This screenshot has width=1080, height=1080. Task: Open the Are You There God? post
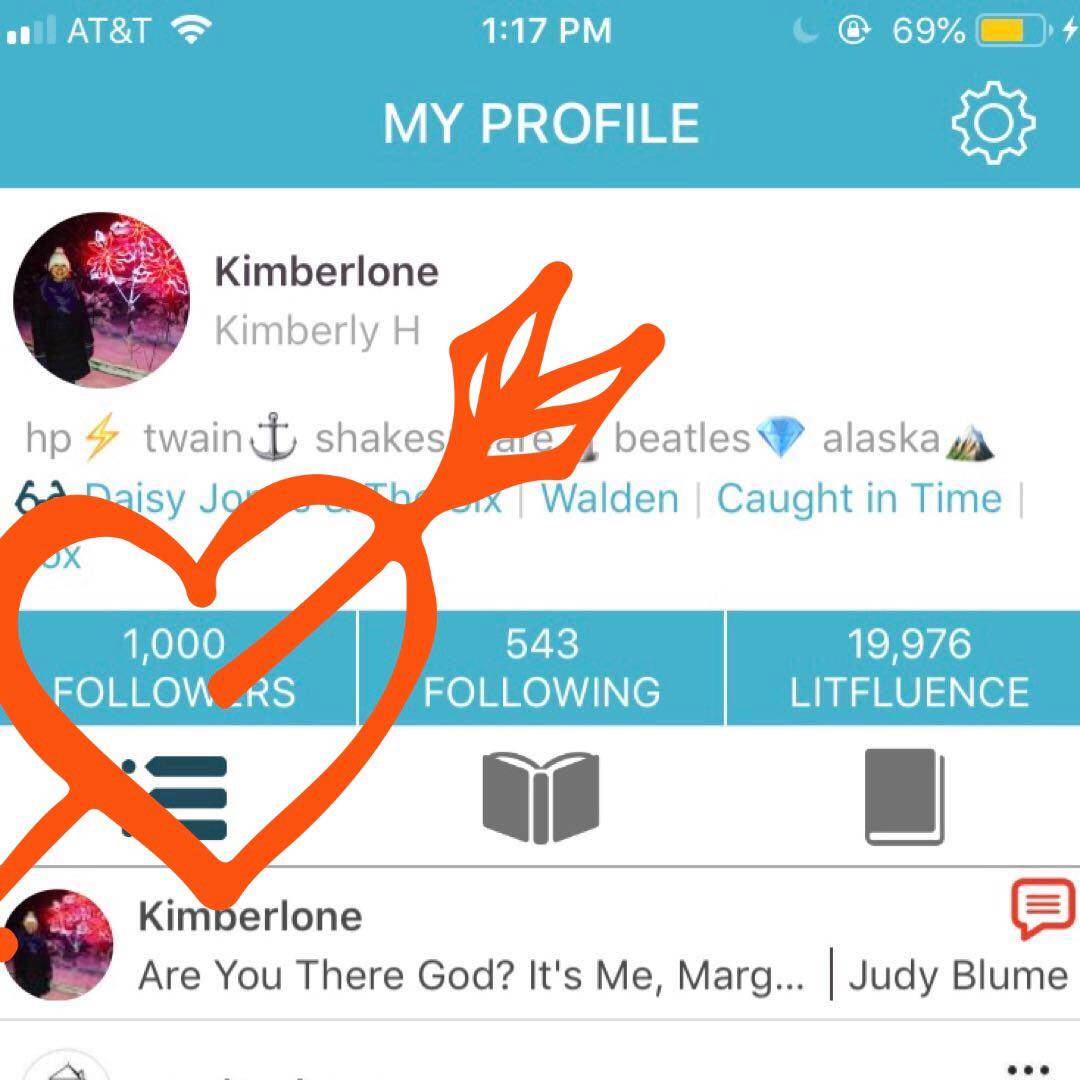[470, 975]
